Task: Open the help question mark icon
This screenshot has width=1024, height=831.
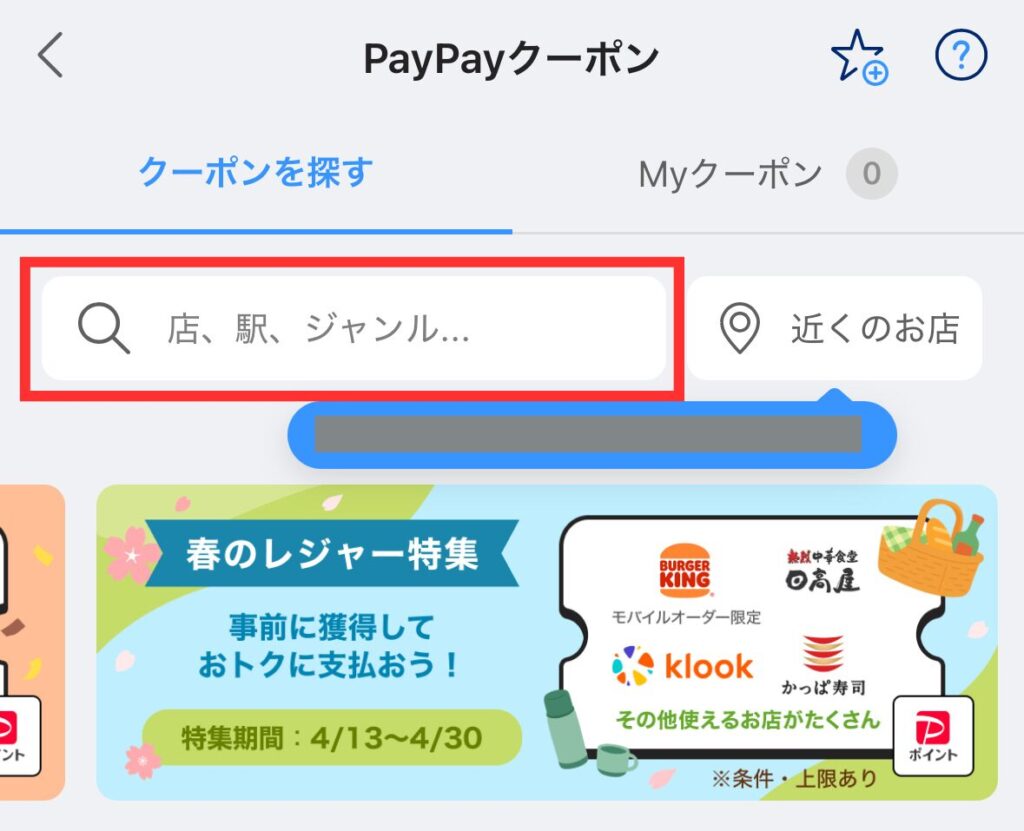Action: [x=960, y=57]
